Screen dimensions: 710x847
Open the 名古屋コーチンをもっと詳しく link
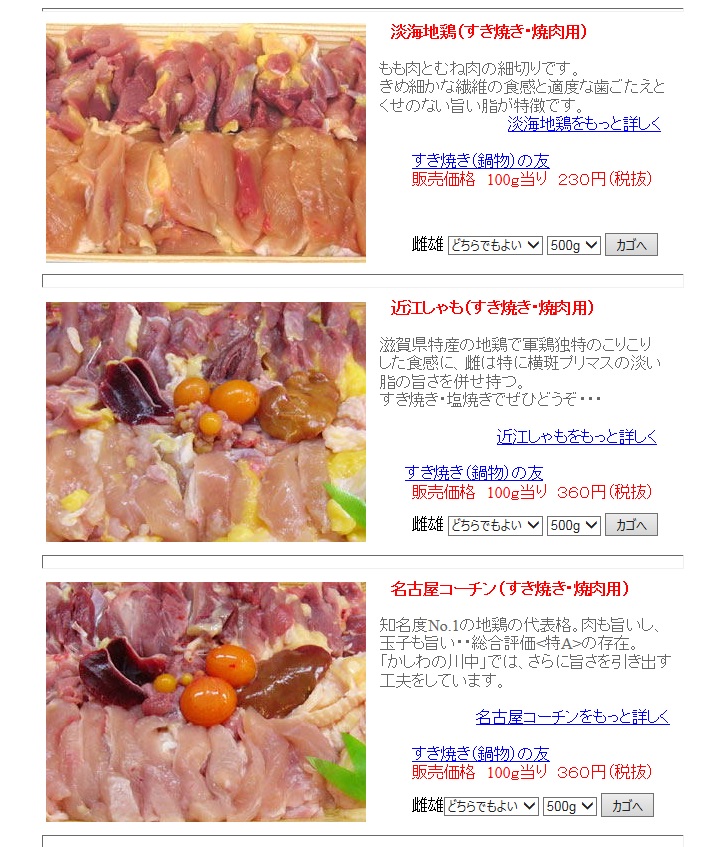[572, 717]
